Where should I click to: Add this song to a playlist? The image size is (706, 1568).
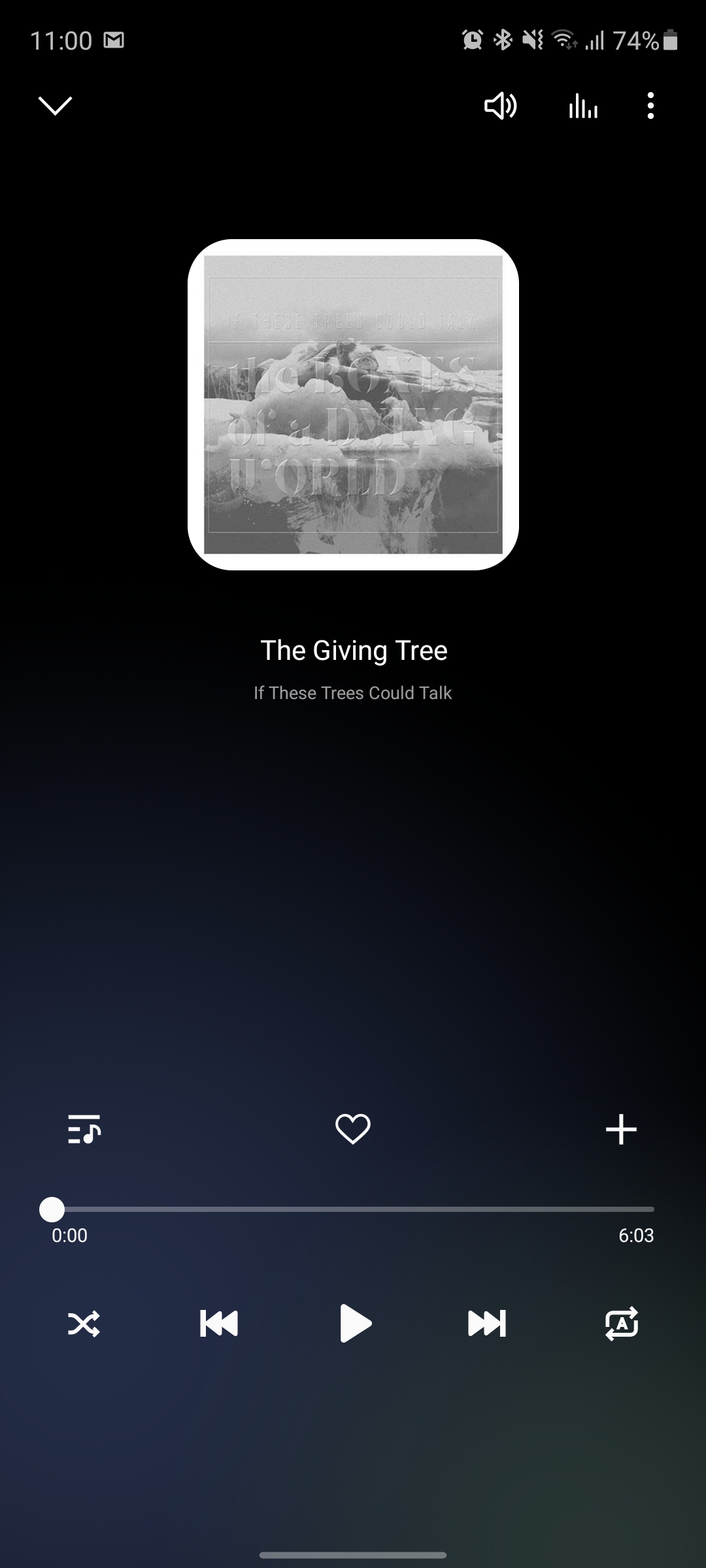click(x=621, y=1129)
